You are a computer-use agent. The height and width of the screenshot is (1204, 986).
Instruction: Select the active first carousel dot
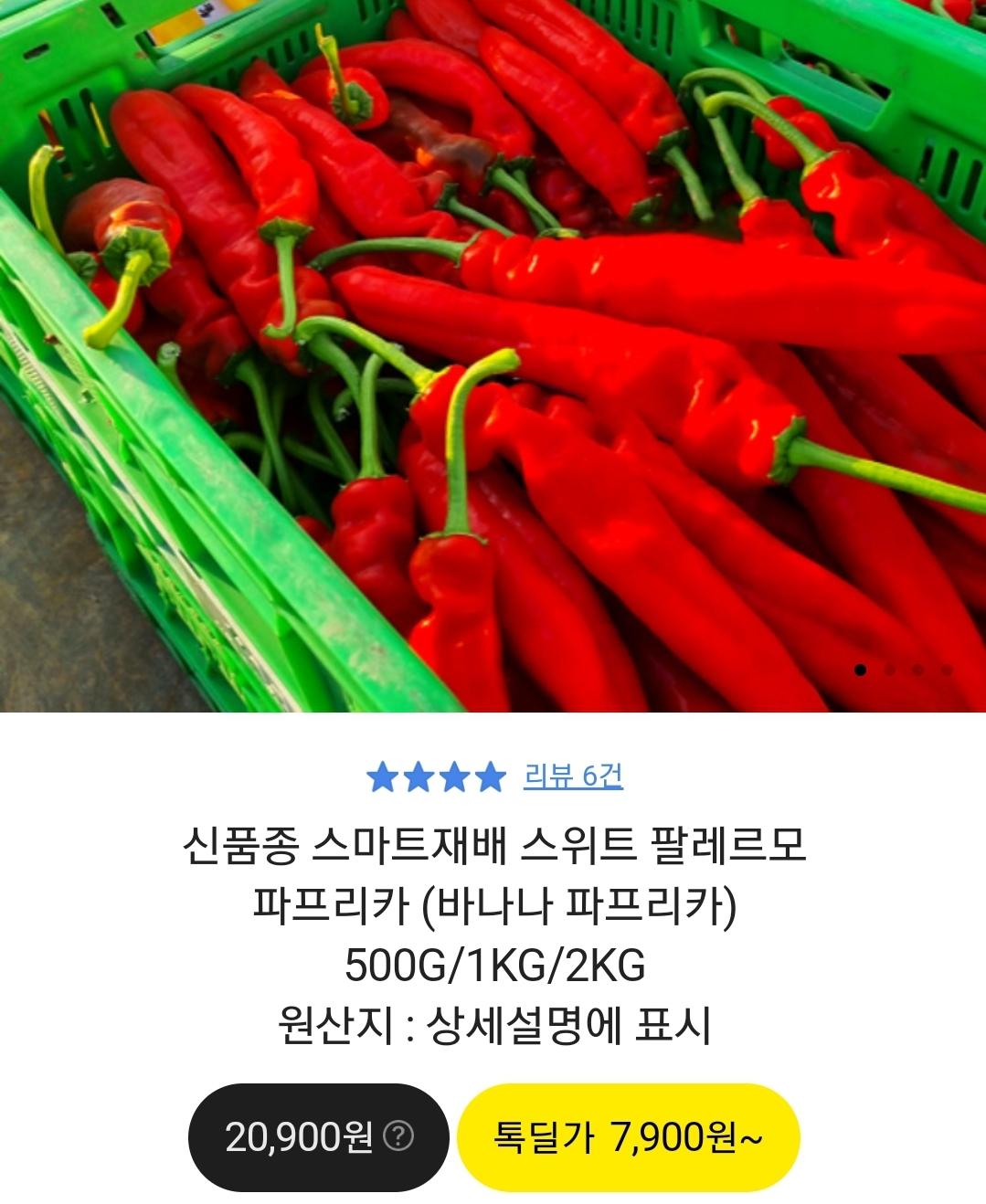pos(860,670)
